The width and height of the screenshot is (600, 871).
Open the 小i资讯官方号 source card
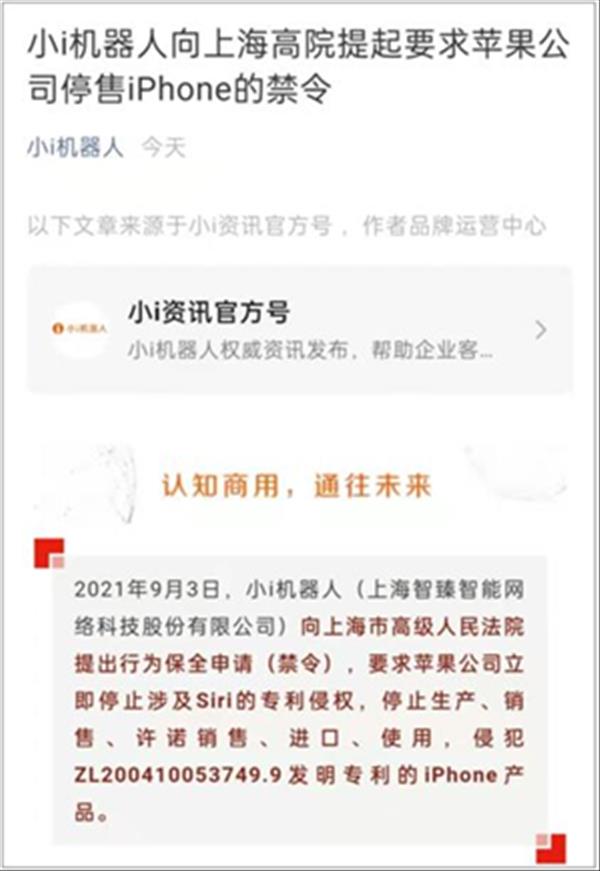300,330
